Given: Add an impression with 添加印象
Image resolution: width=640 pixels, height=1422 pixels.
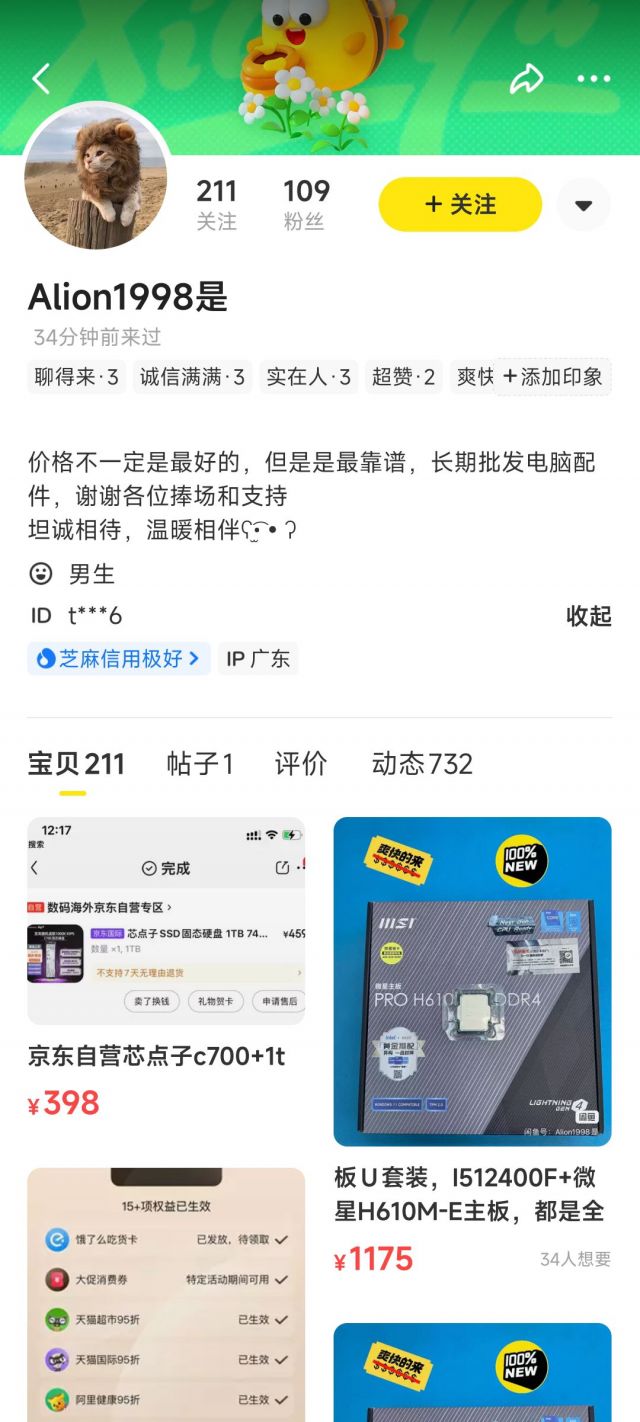Looking at the screenshot, I should click(553, 377).
